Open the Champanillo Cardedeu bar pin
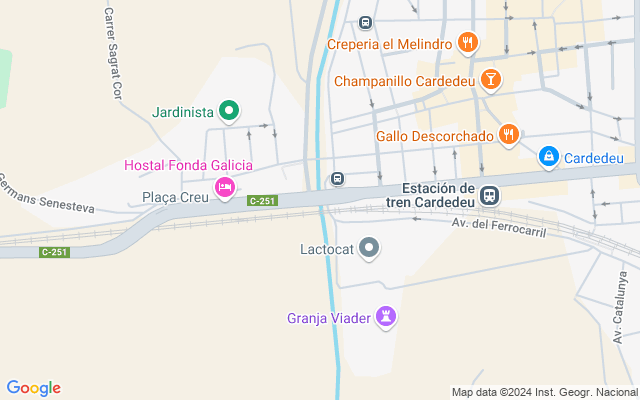 490,79
